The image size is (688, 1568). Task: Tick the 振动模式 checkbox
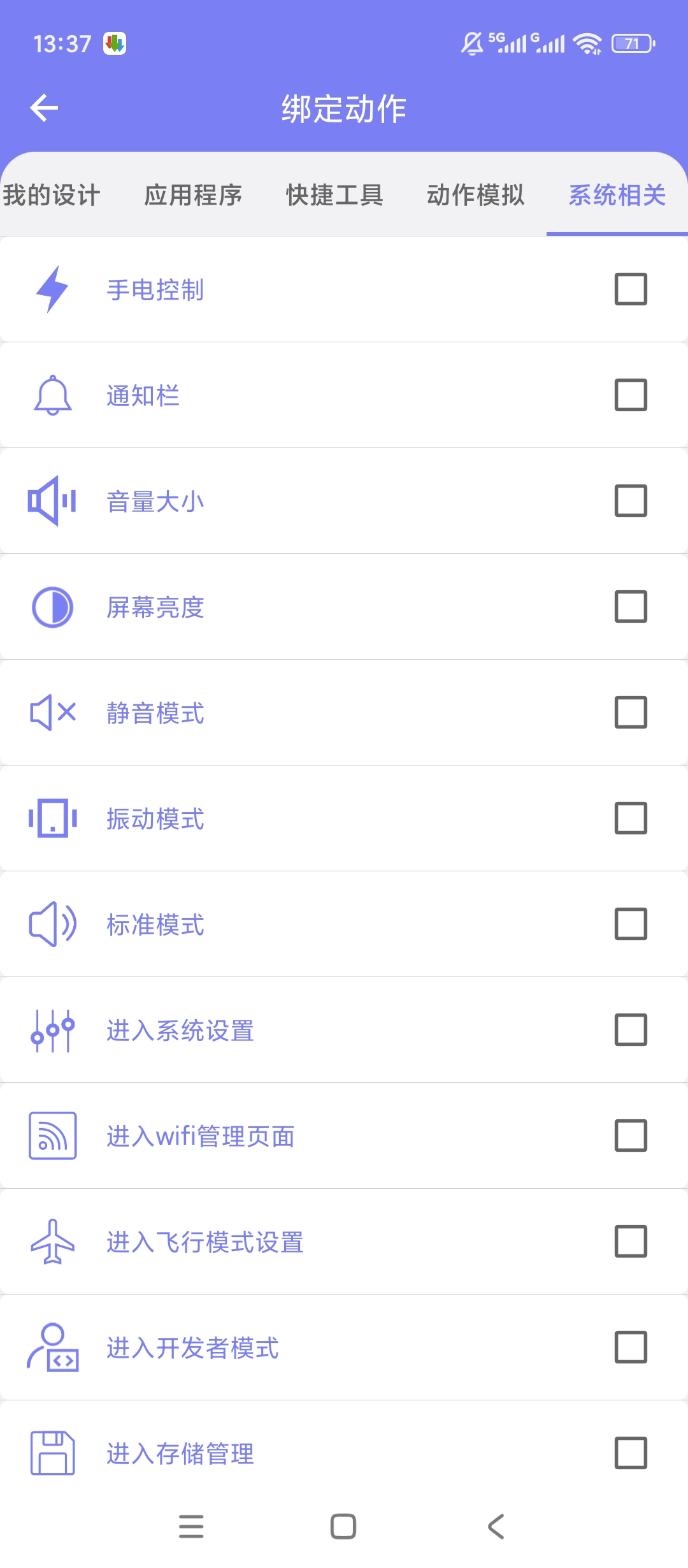(631, 818)
